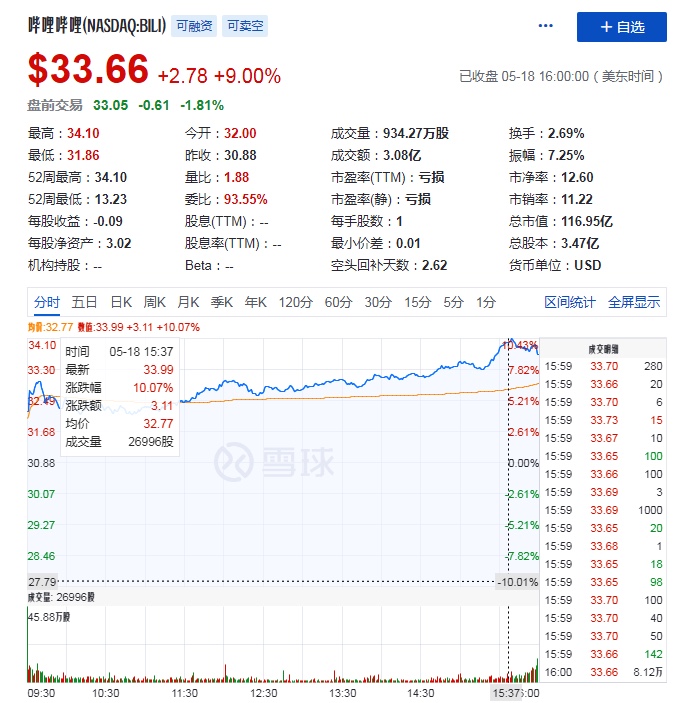Switch to the 分时 chart tab
Image resolution: width=680 pixels, height=703 pixels.
47,302
